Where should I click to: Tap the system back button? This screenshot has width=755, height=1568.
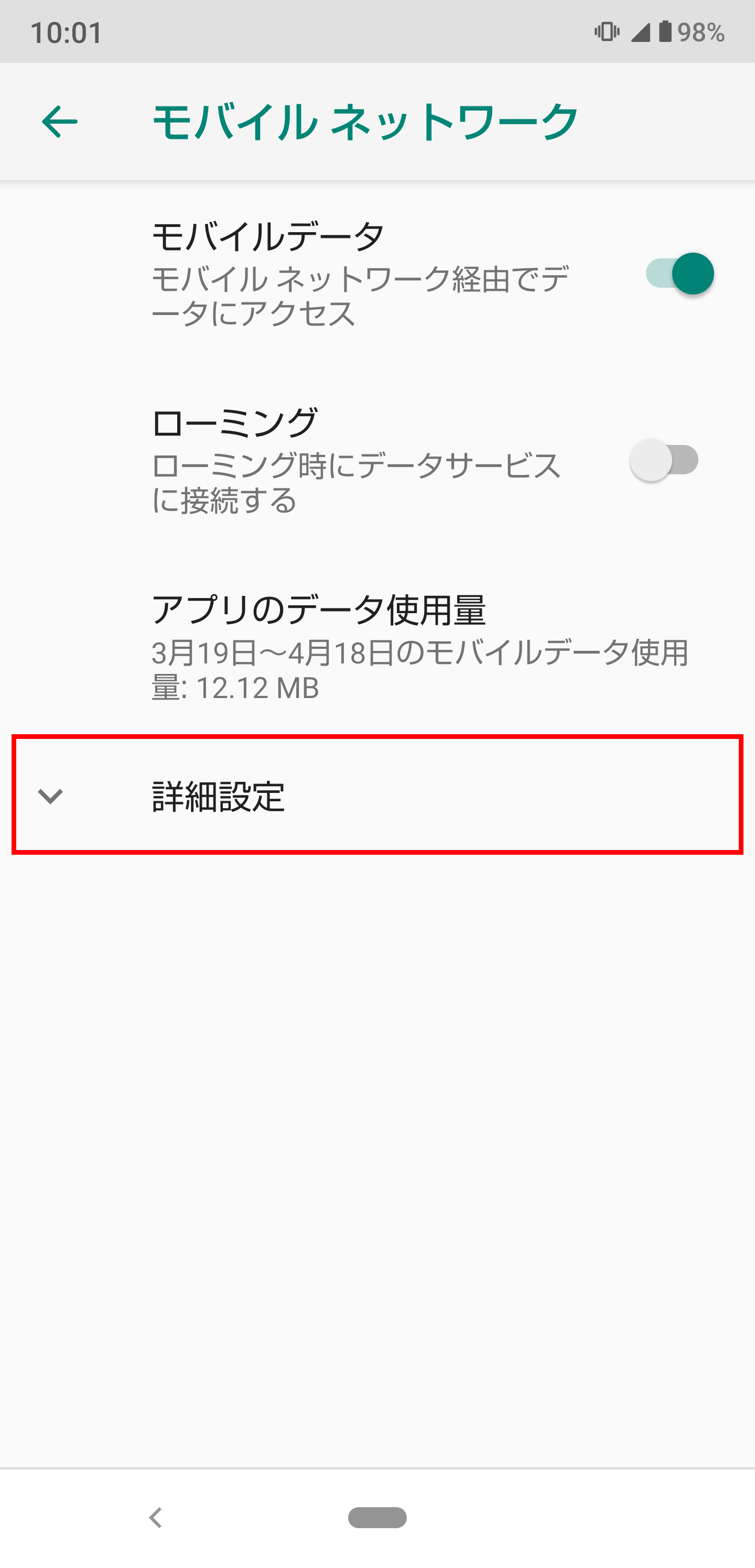click(156, 1518)
